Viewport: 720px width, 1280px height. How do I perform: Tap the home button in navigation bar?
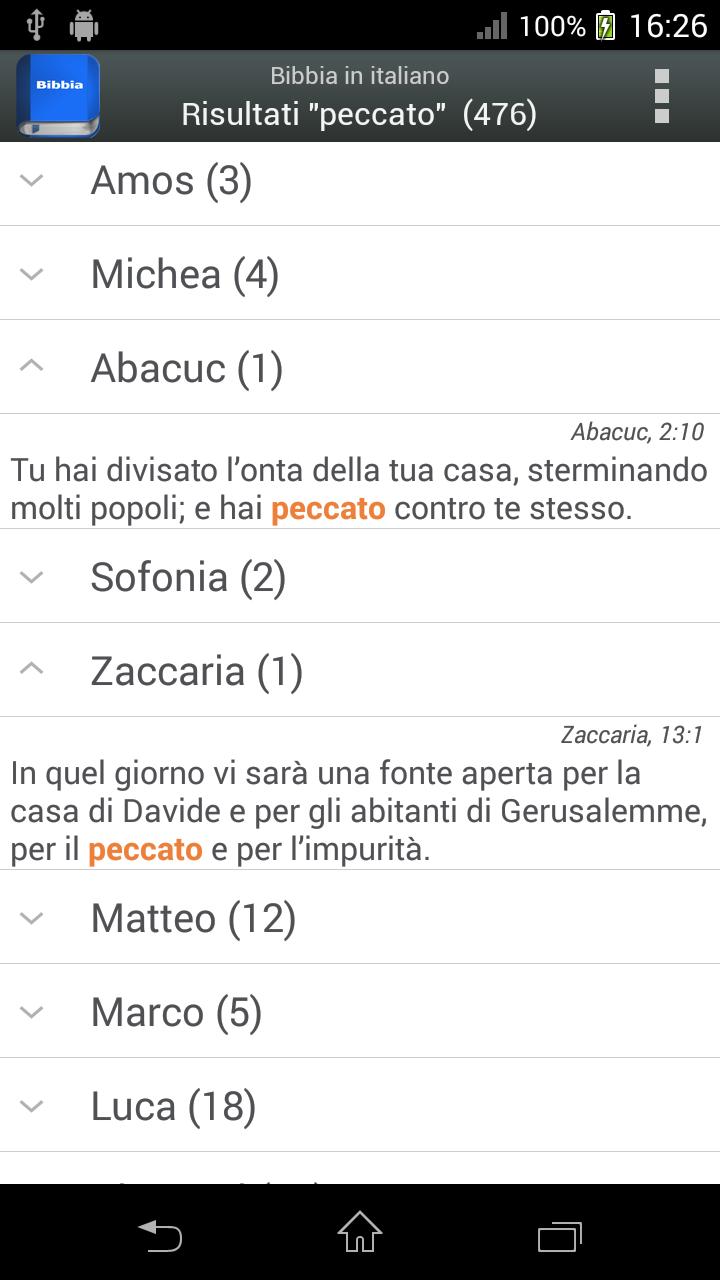point(360,1236)
